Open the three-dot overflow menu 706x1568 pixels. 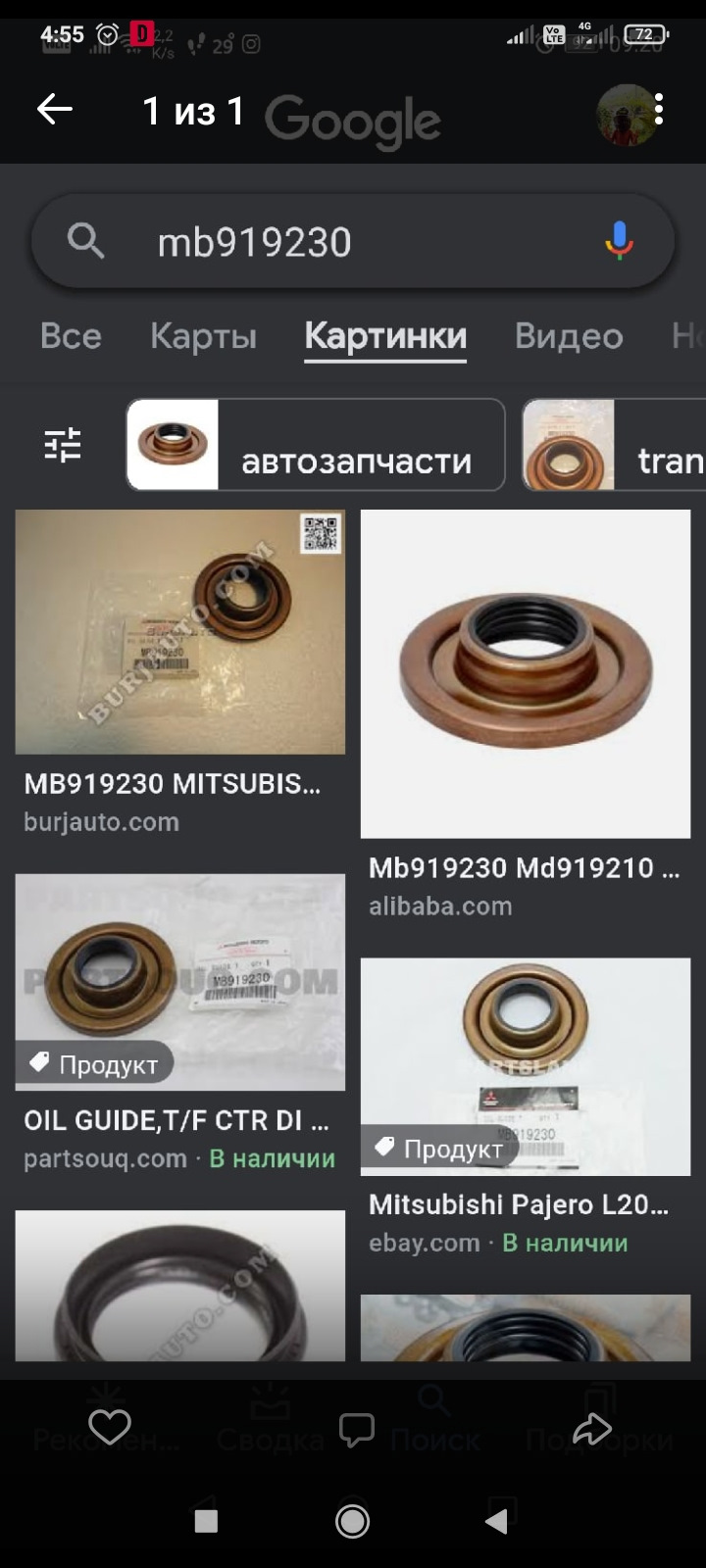[x=659, y=110]
